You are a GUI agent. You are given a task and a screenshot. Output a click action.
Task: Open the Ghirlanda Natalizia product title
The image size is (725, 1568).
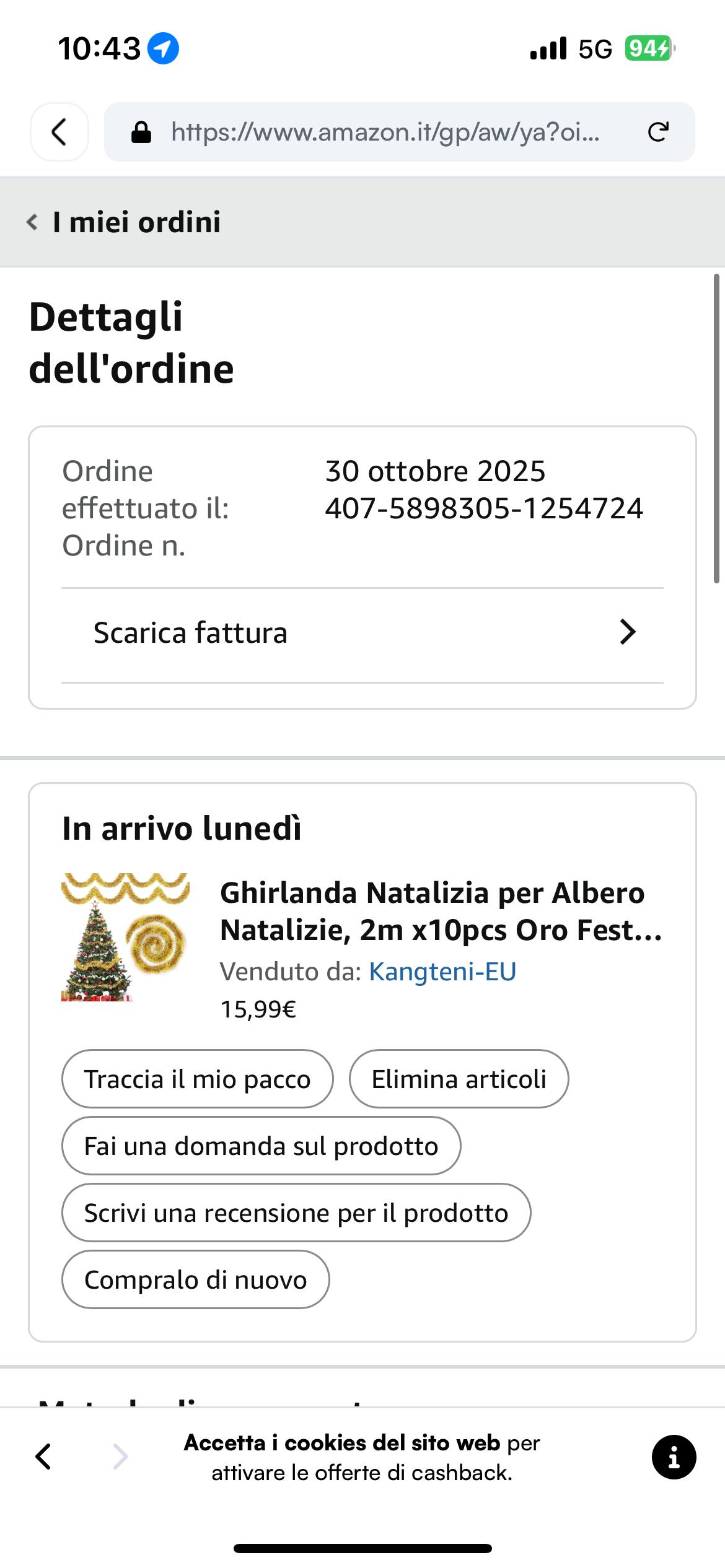[440, 911]
